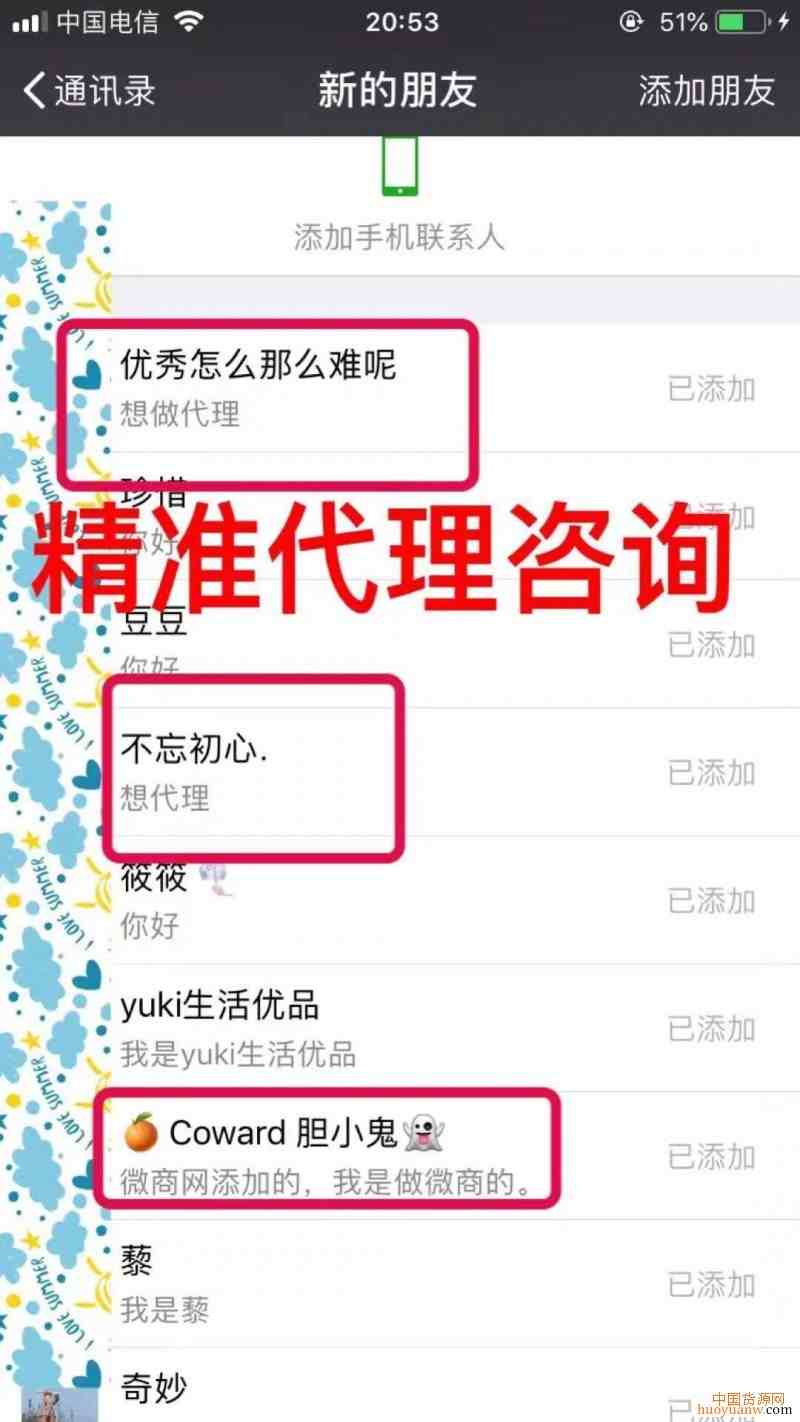Tap 添加朋友 in the top bar
Image resolution: width=800 pixels, height=1422 pixels.
[706, 91]
